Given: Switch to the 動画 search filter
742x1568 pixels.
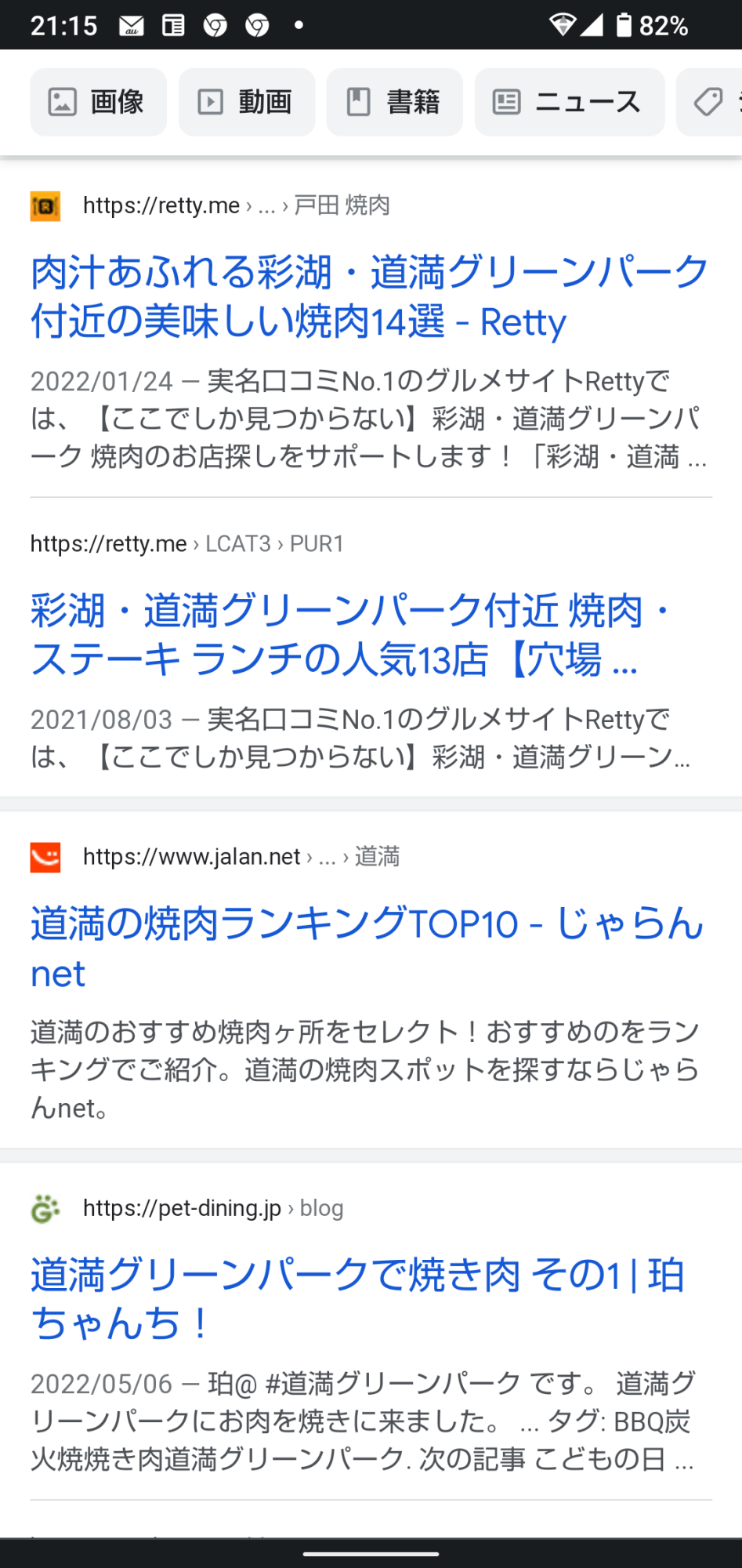Looking at the screenshot, I should (x=246, y=102).
